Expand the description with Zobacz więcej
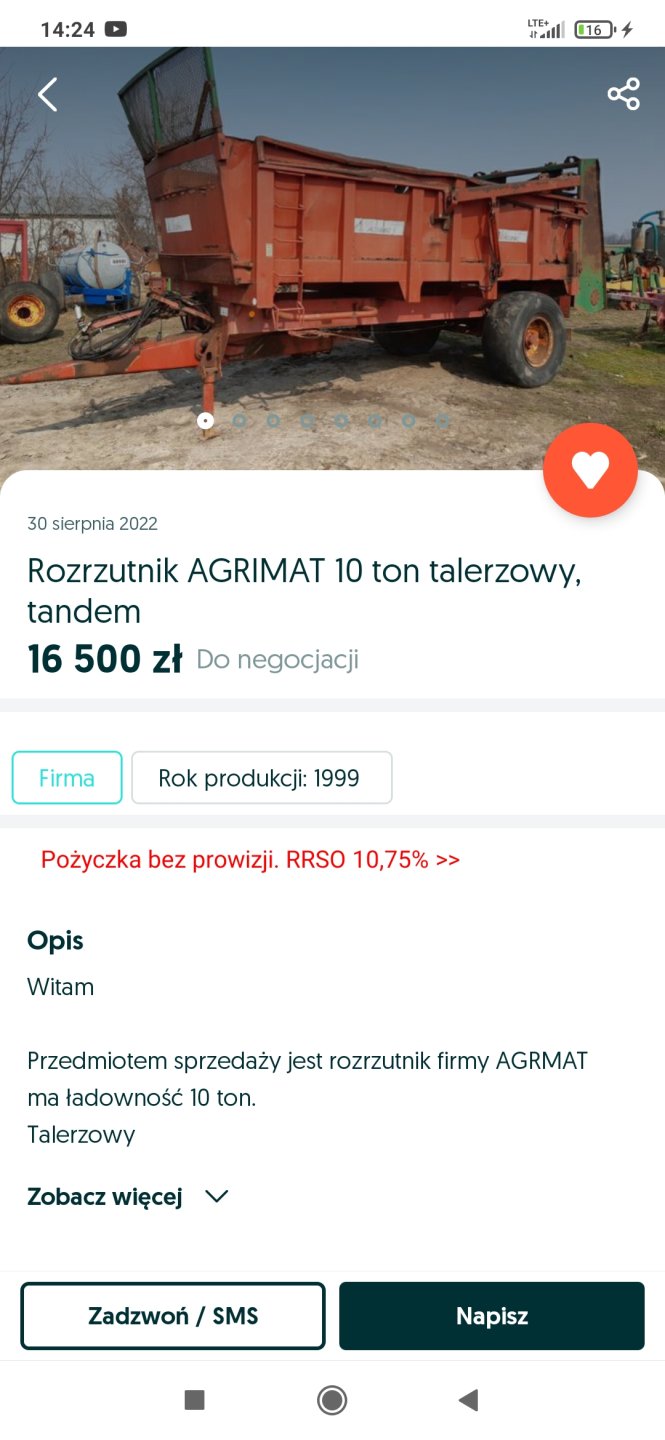665x1440 pixels. [127, 1196]
